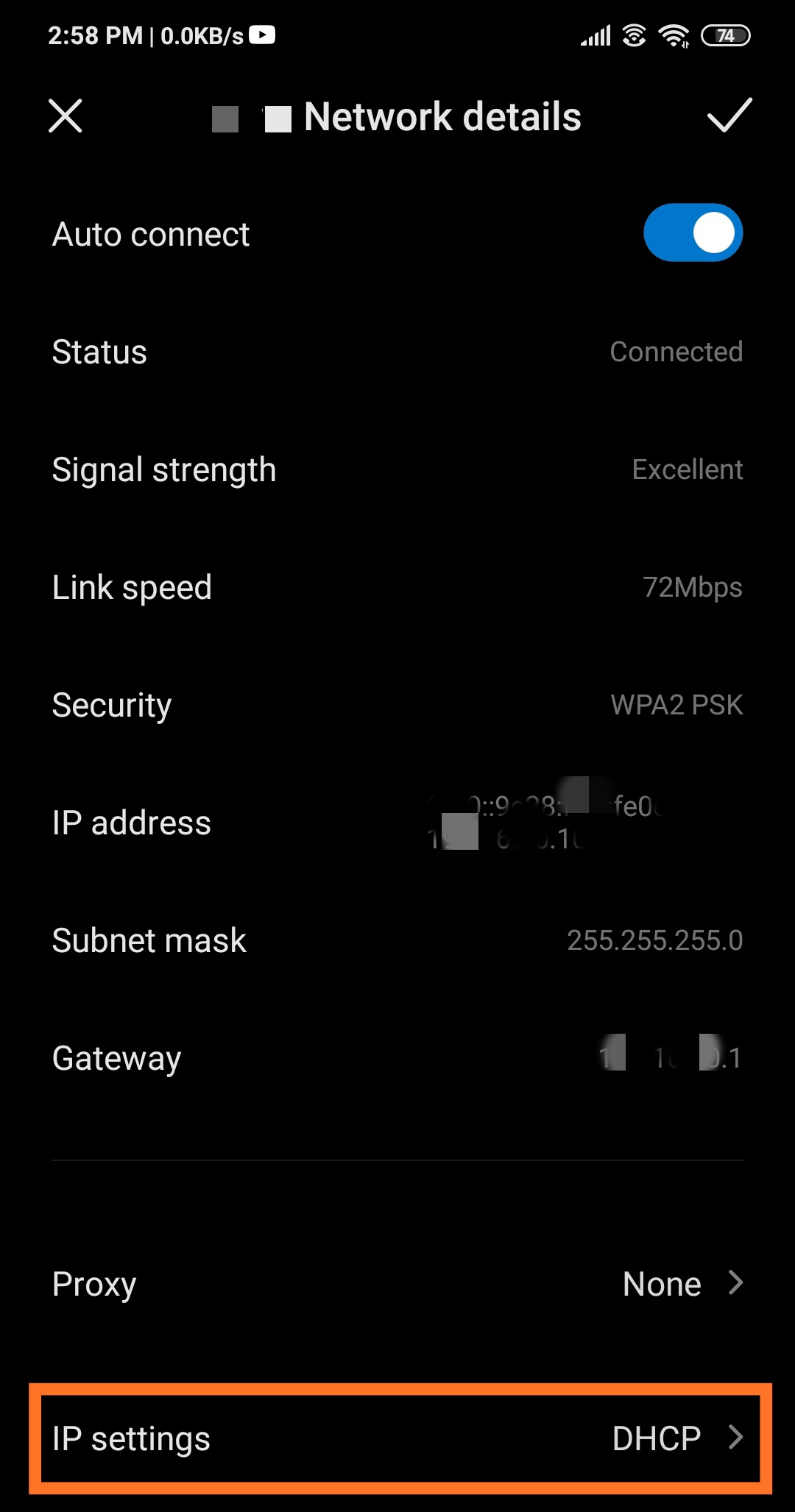Select the Network details title
The height and width of the screenshot is (1512, 795).
point(442,116)
